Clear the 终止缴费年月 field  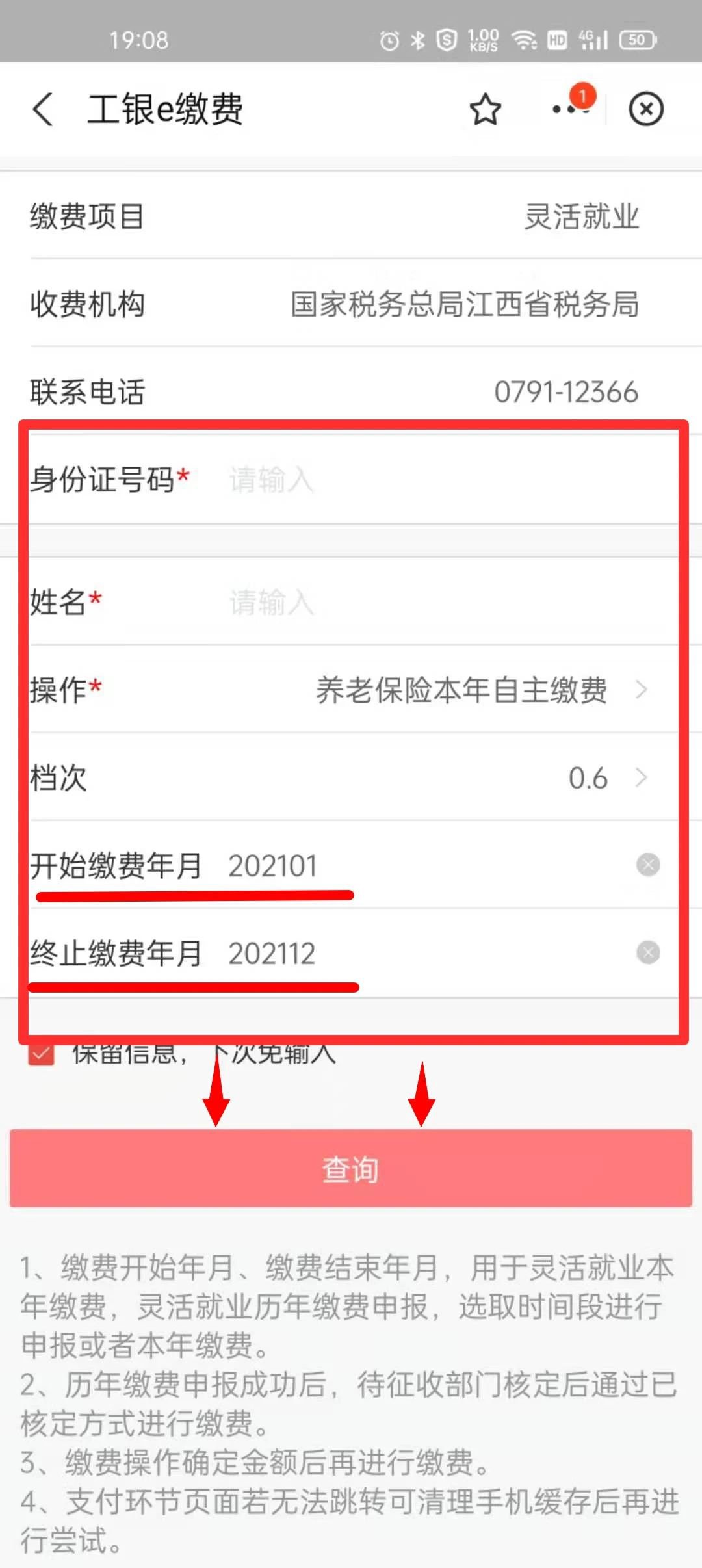pos(647,952)
